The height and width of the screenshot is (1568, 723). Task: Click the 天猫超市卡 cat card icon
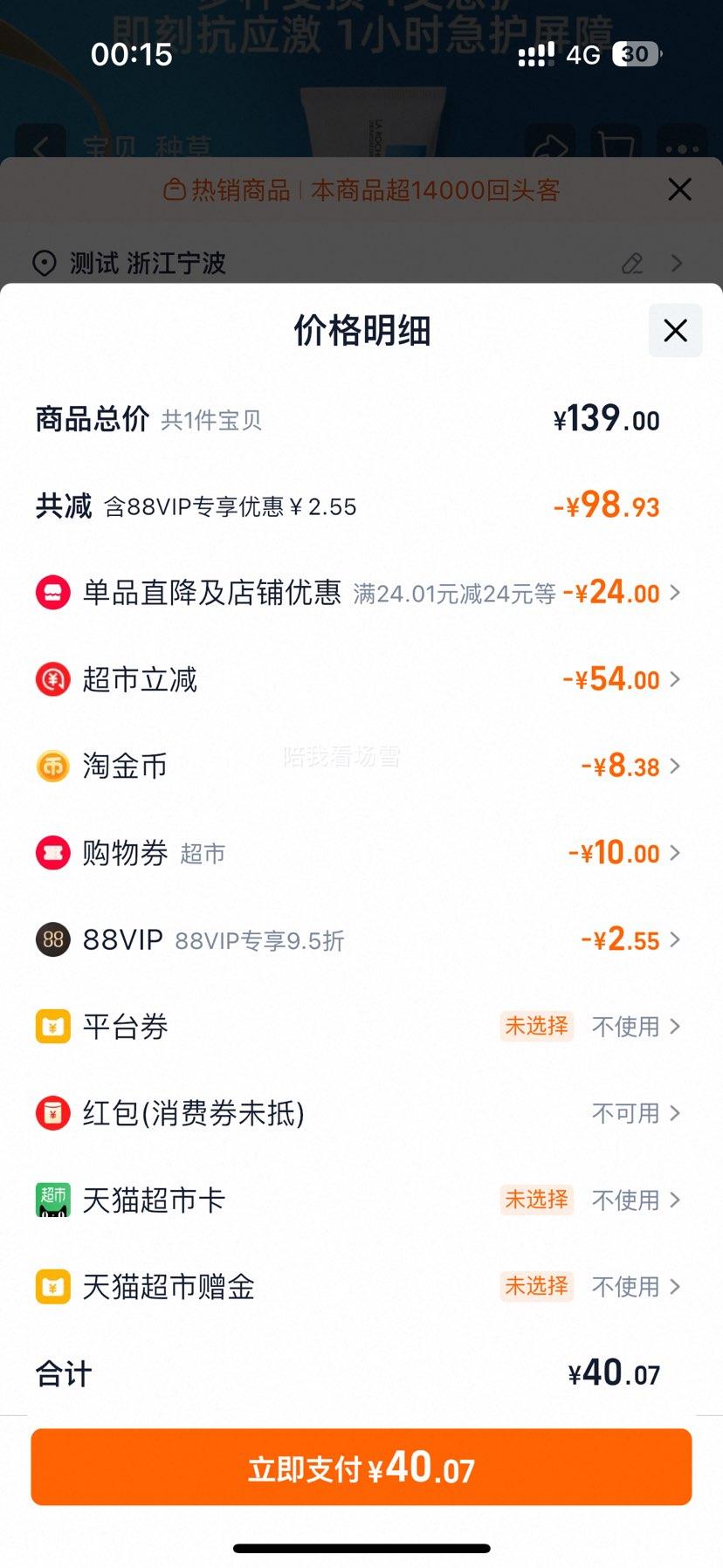pos(52,1200)
